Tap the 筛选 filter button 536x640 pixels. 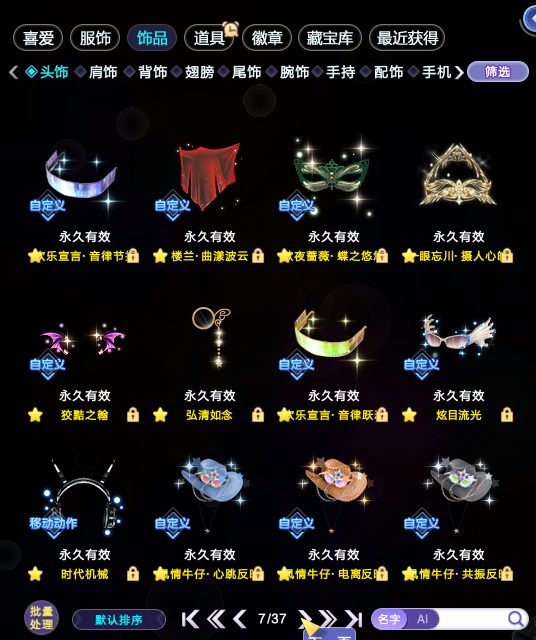(x=498, y=72)
